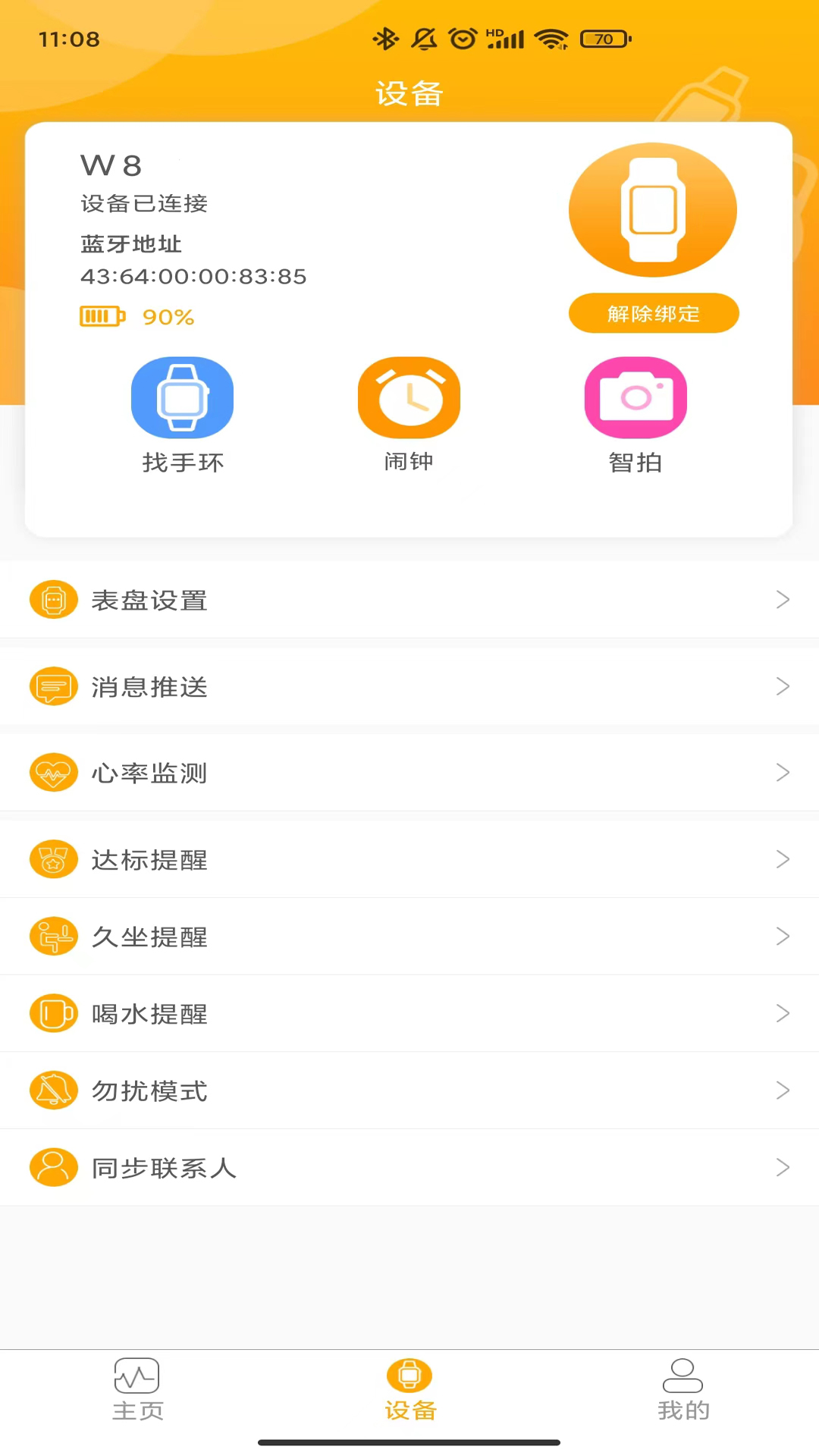819x1456 pixels.
Task: Launch 智拍 remote camera feature
Action: (635, 397)
